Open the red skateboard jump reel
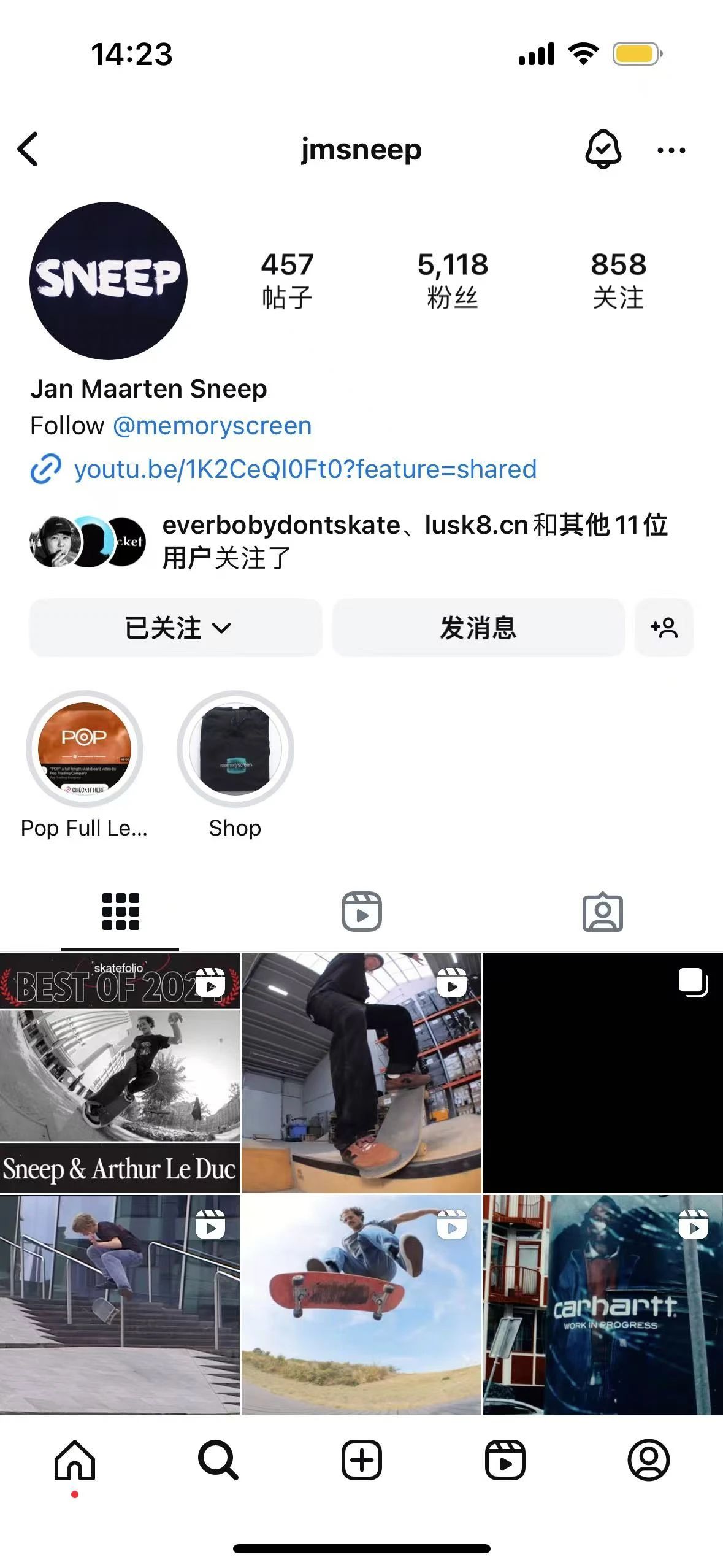The width and height of the screenshot is (723, 1568). [x=361, y=1305]
